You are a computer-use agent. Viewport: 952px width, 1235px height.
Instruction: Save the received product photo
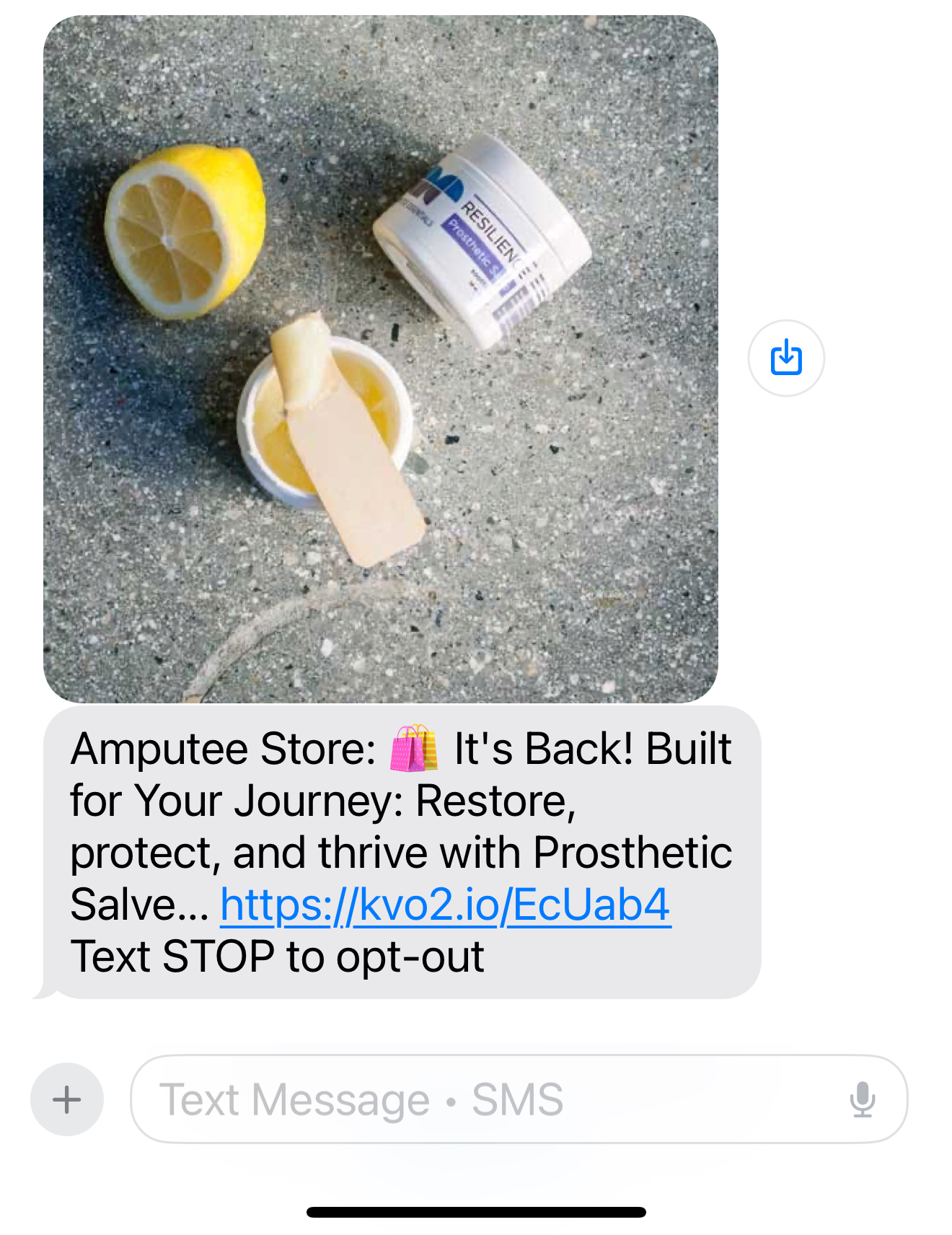click(786, 358)
